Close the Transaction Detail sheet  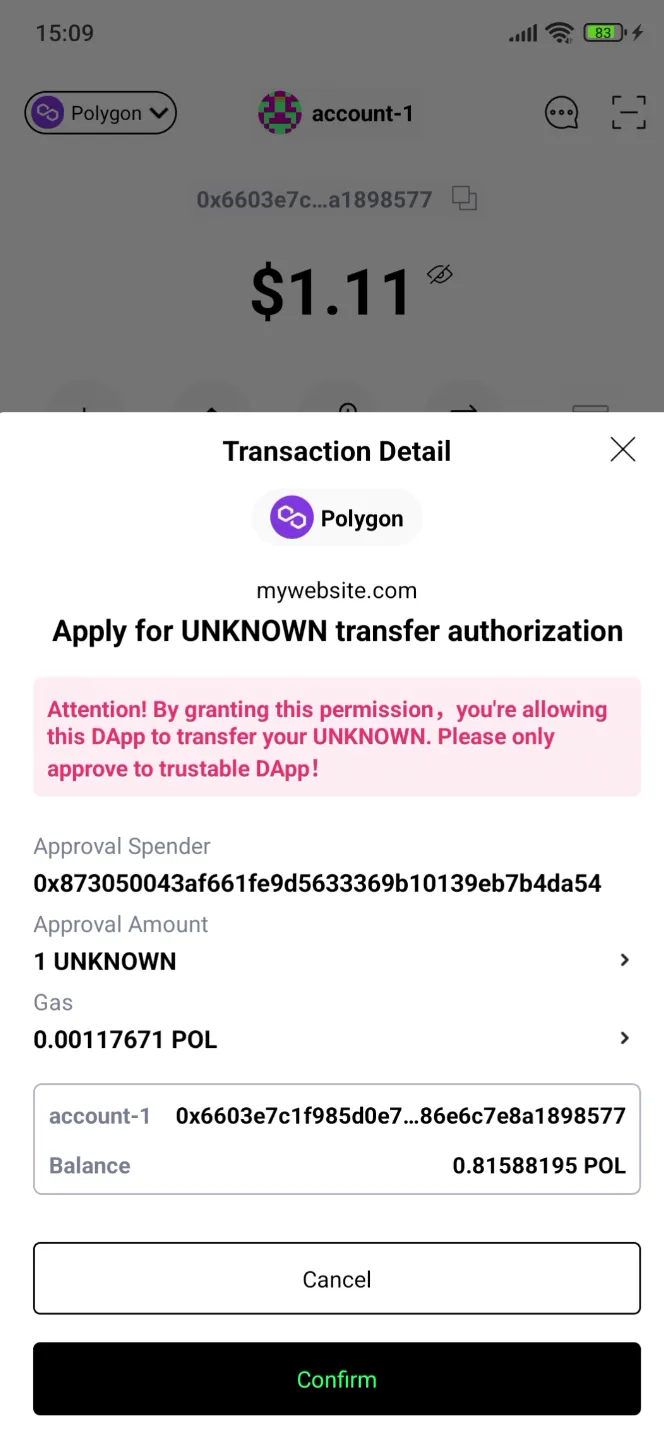click(622, 450)
